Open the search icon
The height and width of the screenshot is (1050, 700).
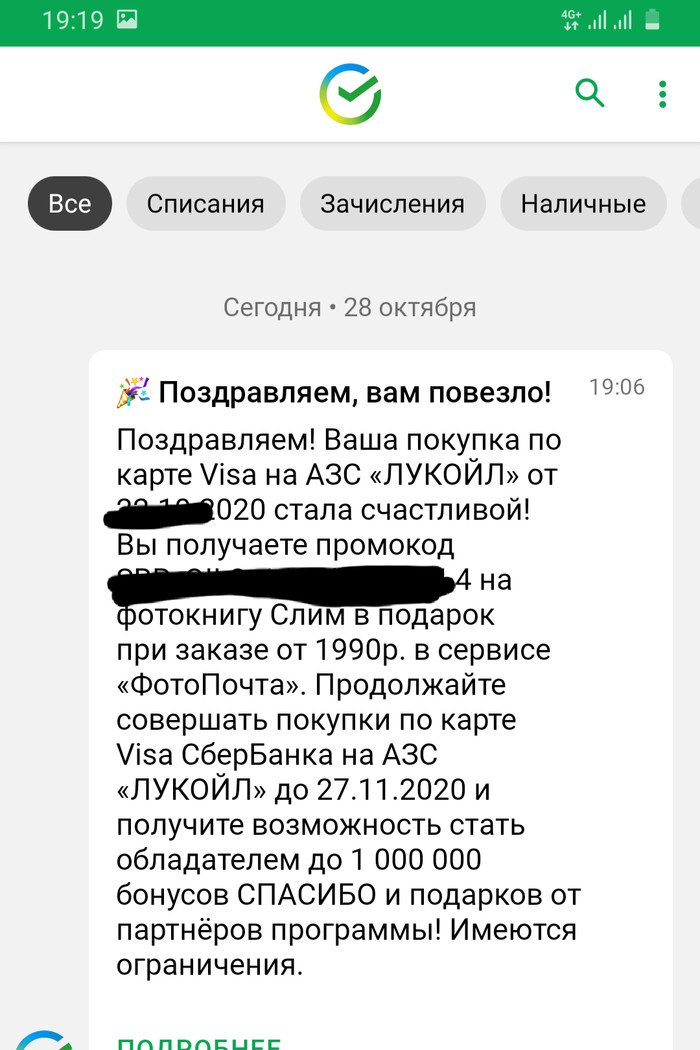(591, 94)
